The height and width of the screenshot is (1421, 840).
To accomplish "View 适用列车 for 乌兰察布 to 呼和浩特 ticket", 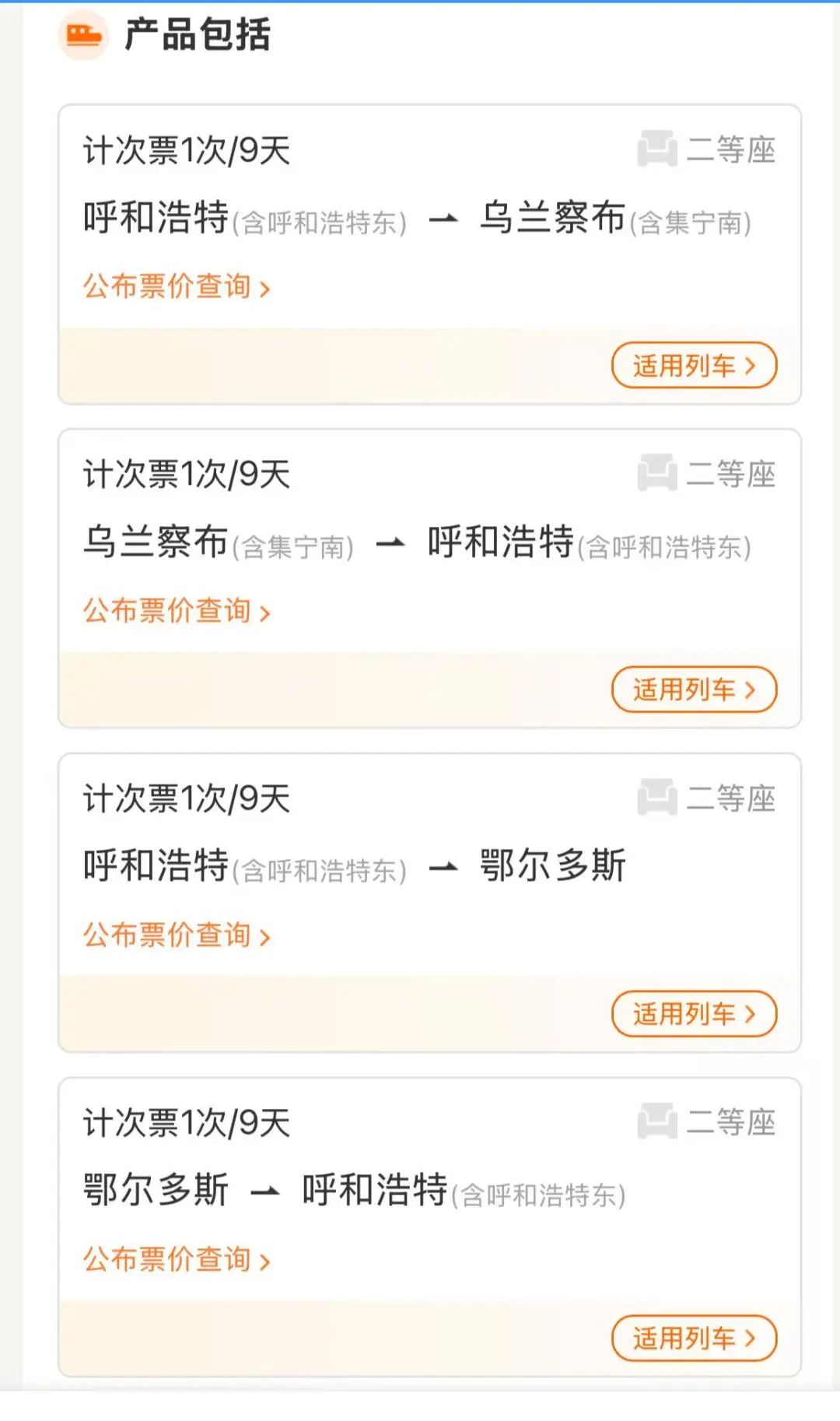I will [x=694, y=689].
